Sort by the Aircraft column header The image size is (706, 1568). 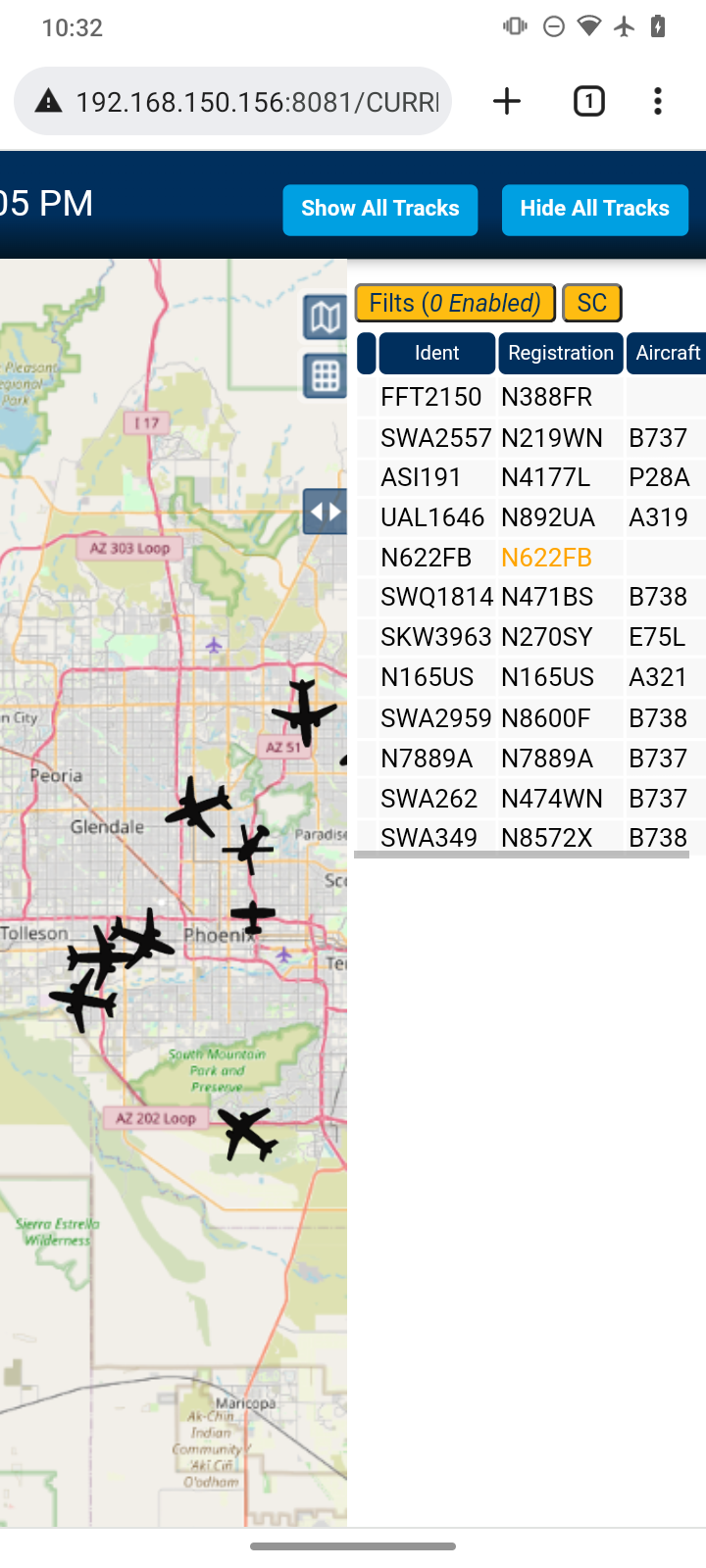[x=667, y=353]
